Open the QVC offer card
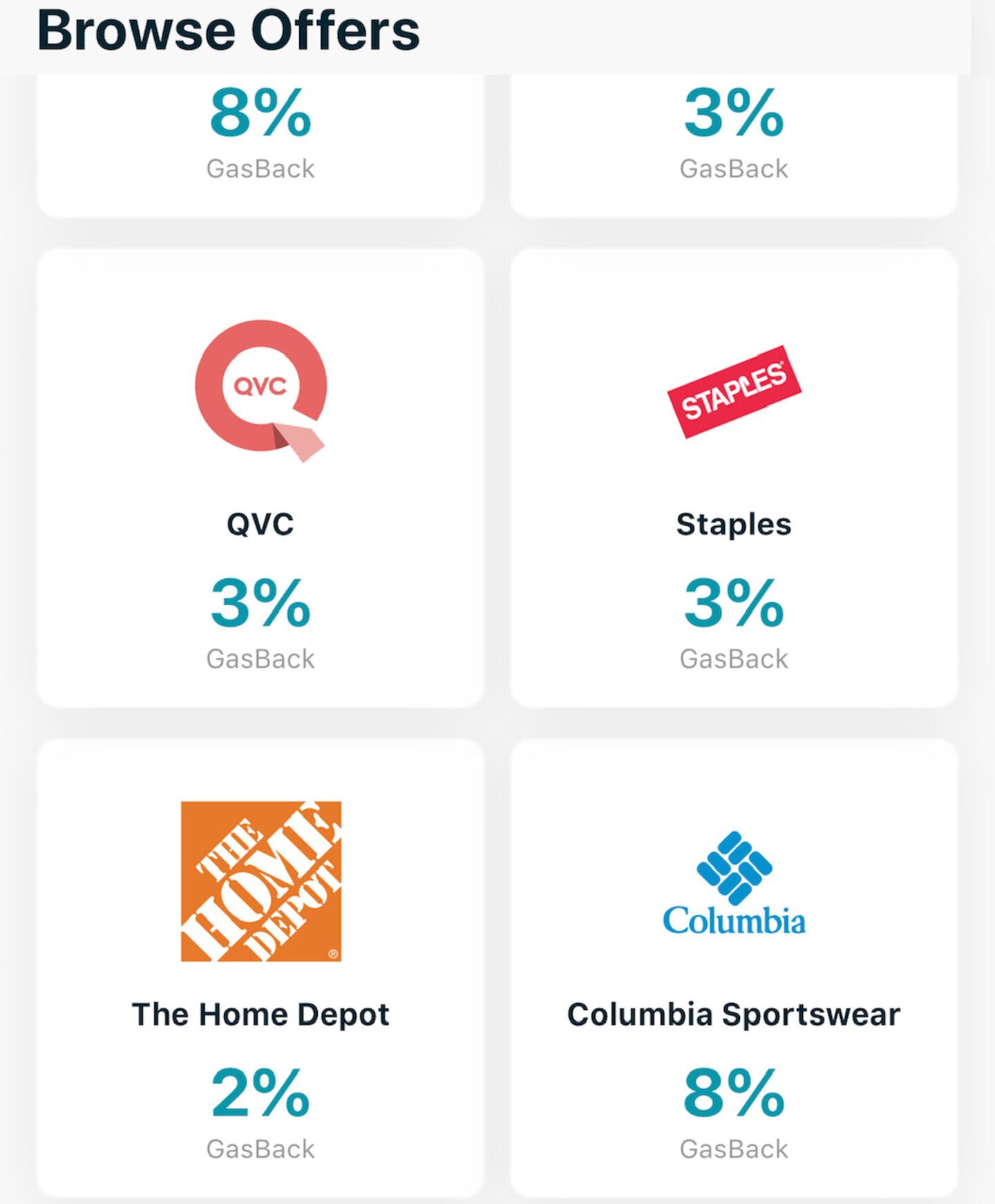The image size is (995, 1204). [x=260, y=478]
